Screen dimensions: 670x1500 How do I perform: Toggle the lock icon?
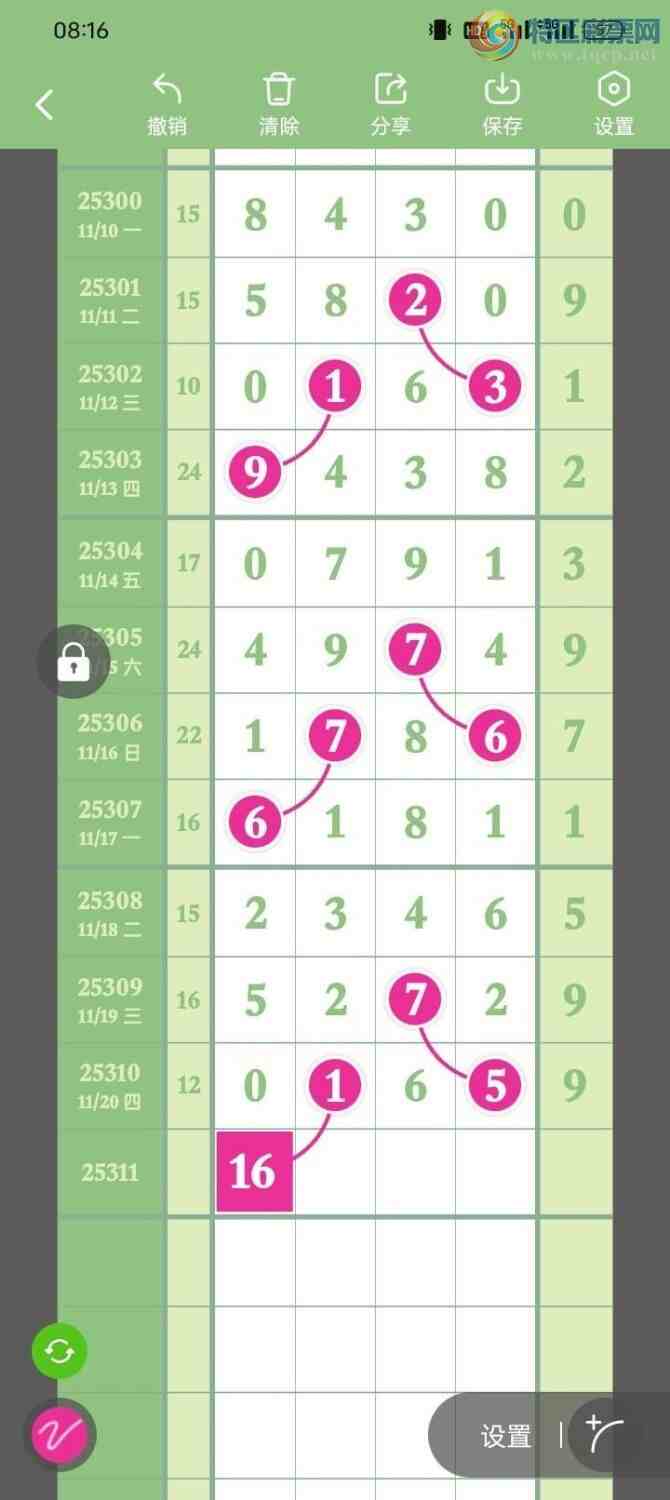(73, 661)
